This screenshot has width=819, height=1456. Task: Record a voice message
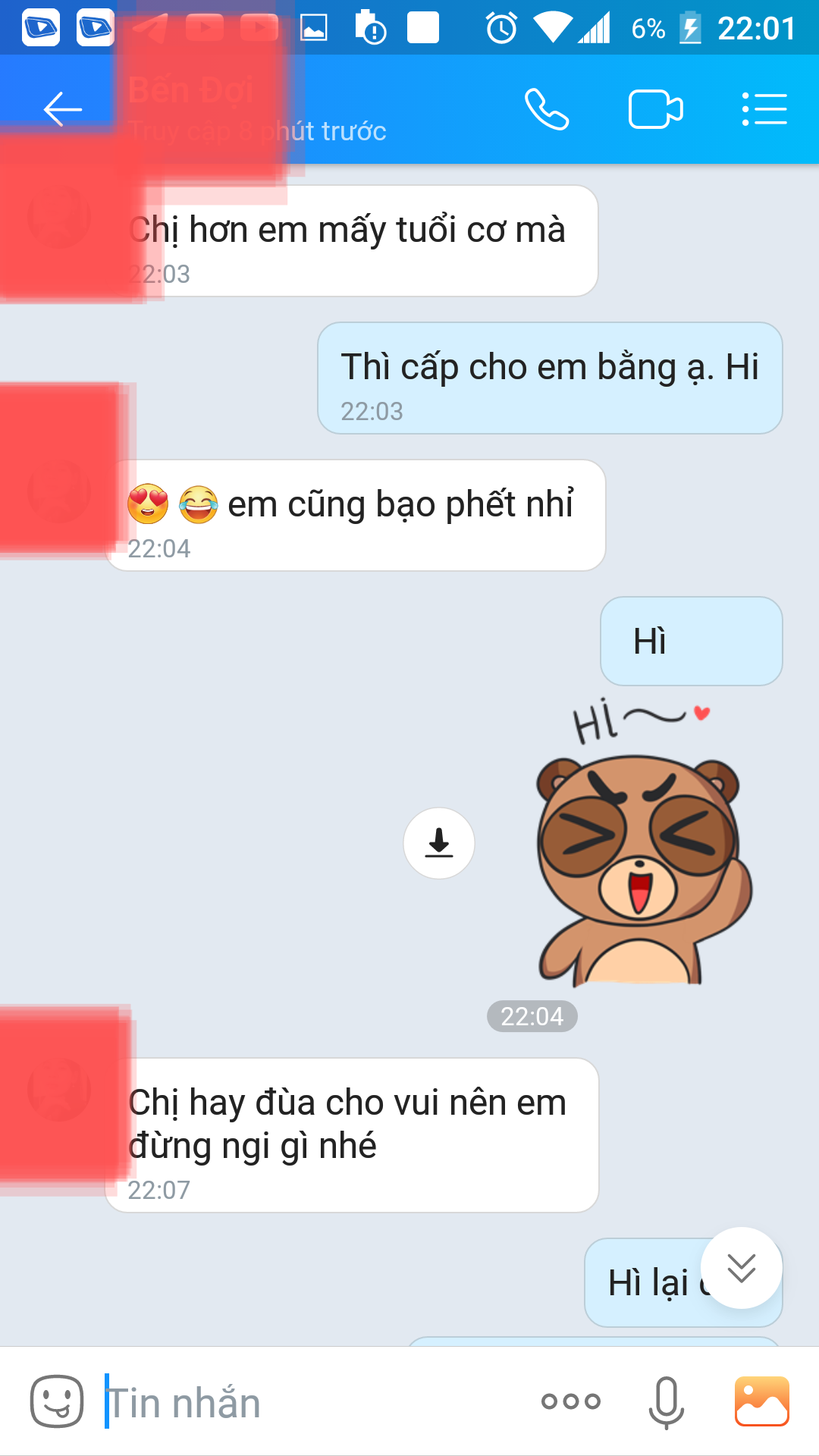(x=666, y=1401)
